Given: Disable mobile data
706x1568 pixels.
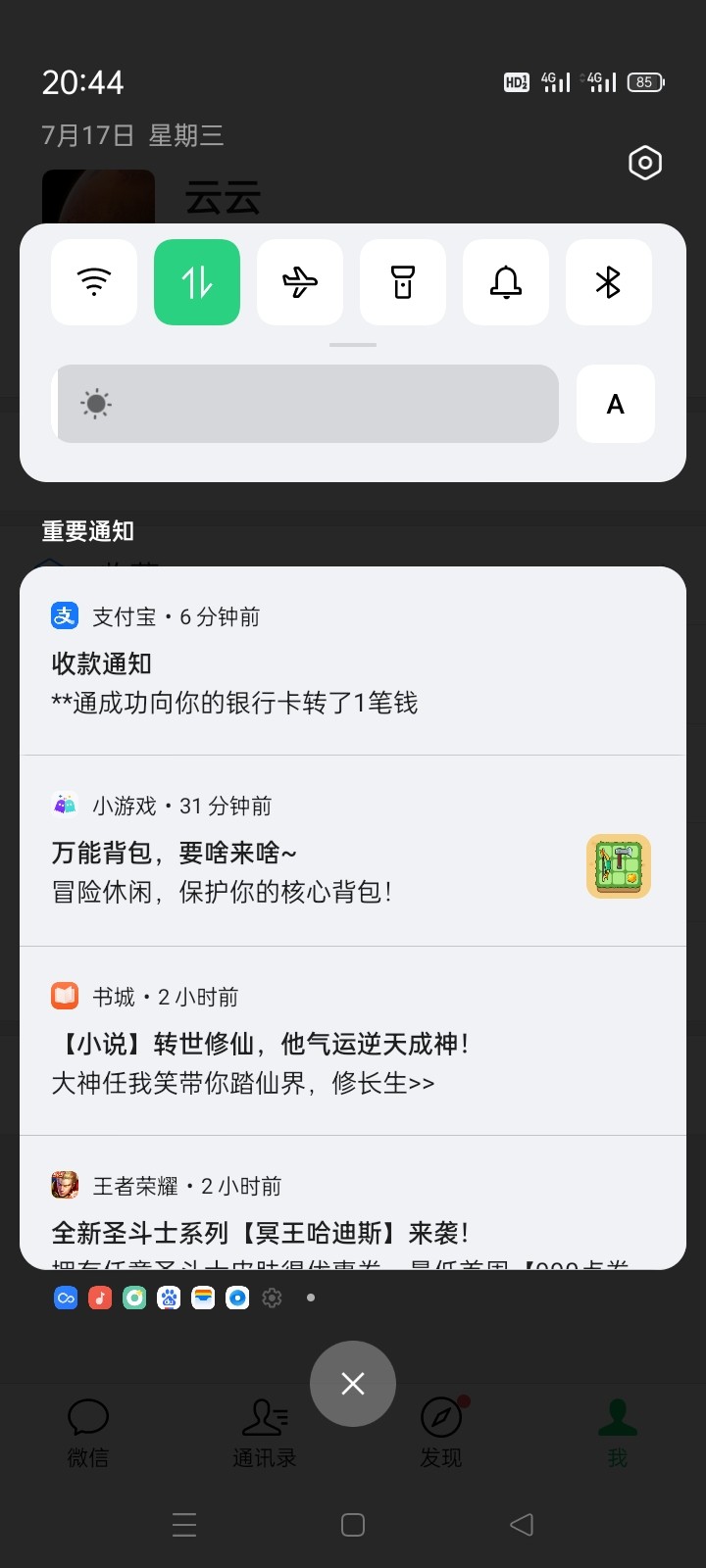Looking at the screenshot, I should click(x=197, y=282).
